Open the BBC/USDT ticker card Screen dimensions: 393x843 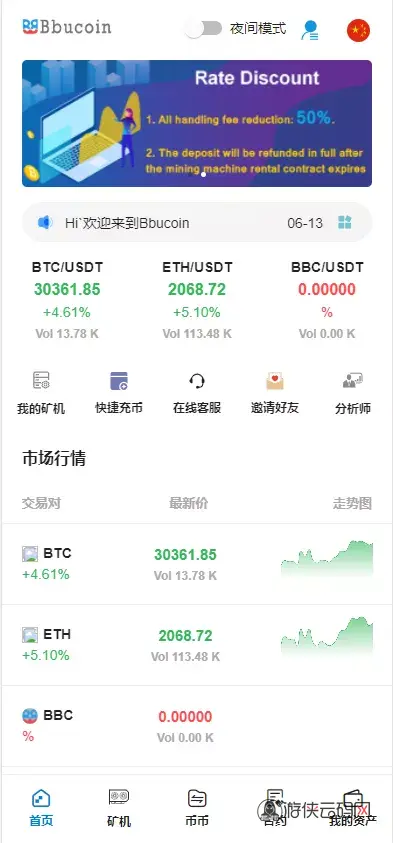[327, 300]
